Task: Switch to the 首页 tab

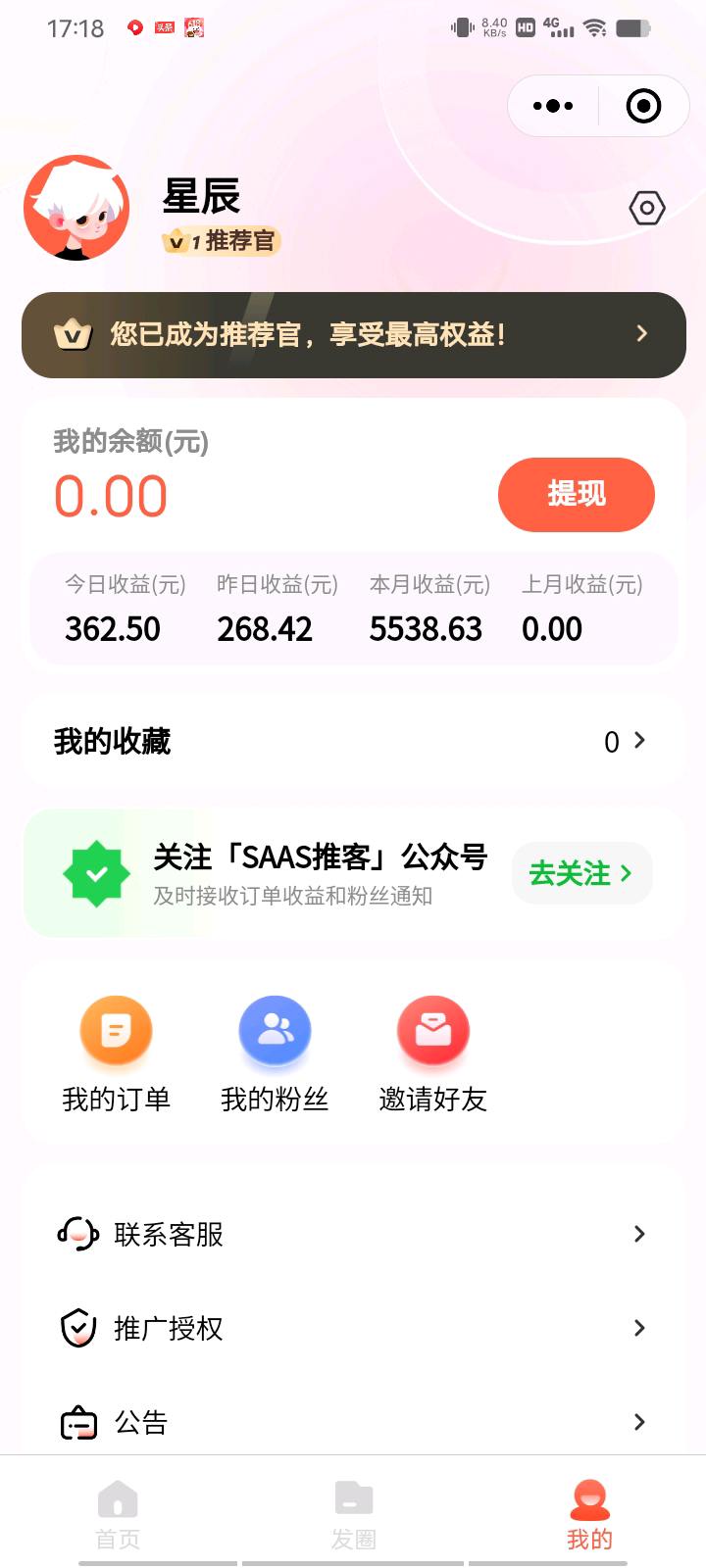Action: [118, 1514]
